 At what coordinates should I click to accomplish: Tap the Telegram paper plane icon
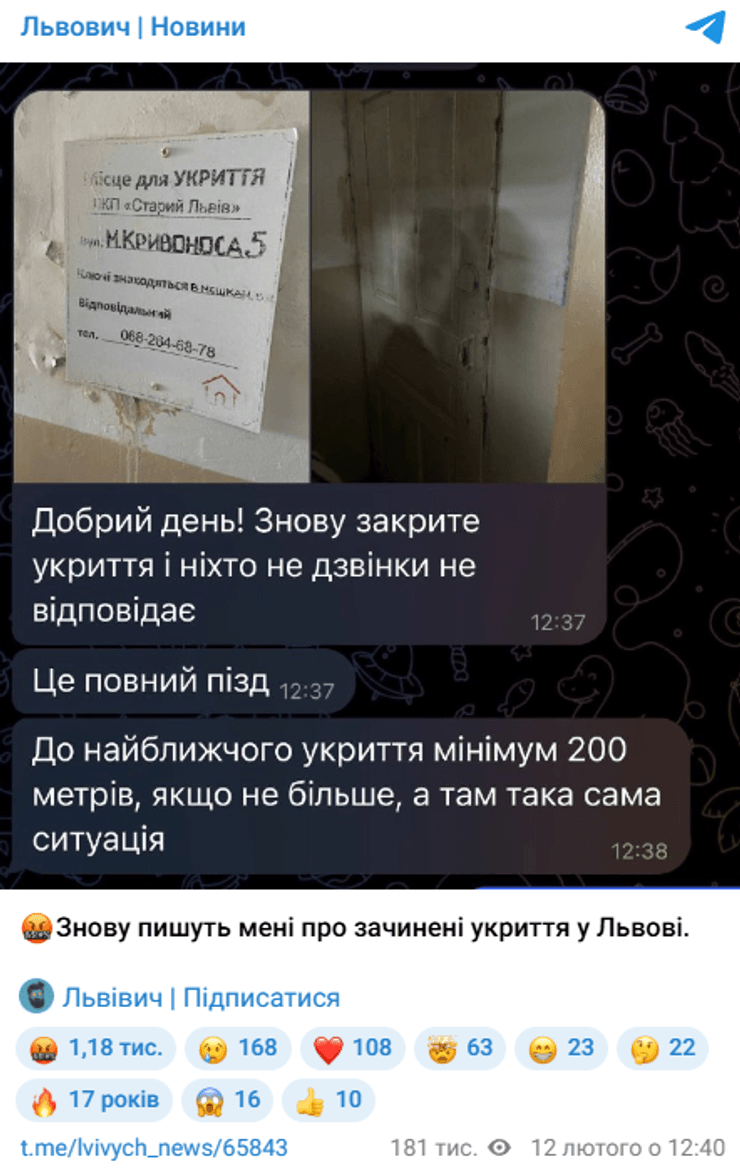[x=706, y=28]
